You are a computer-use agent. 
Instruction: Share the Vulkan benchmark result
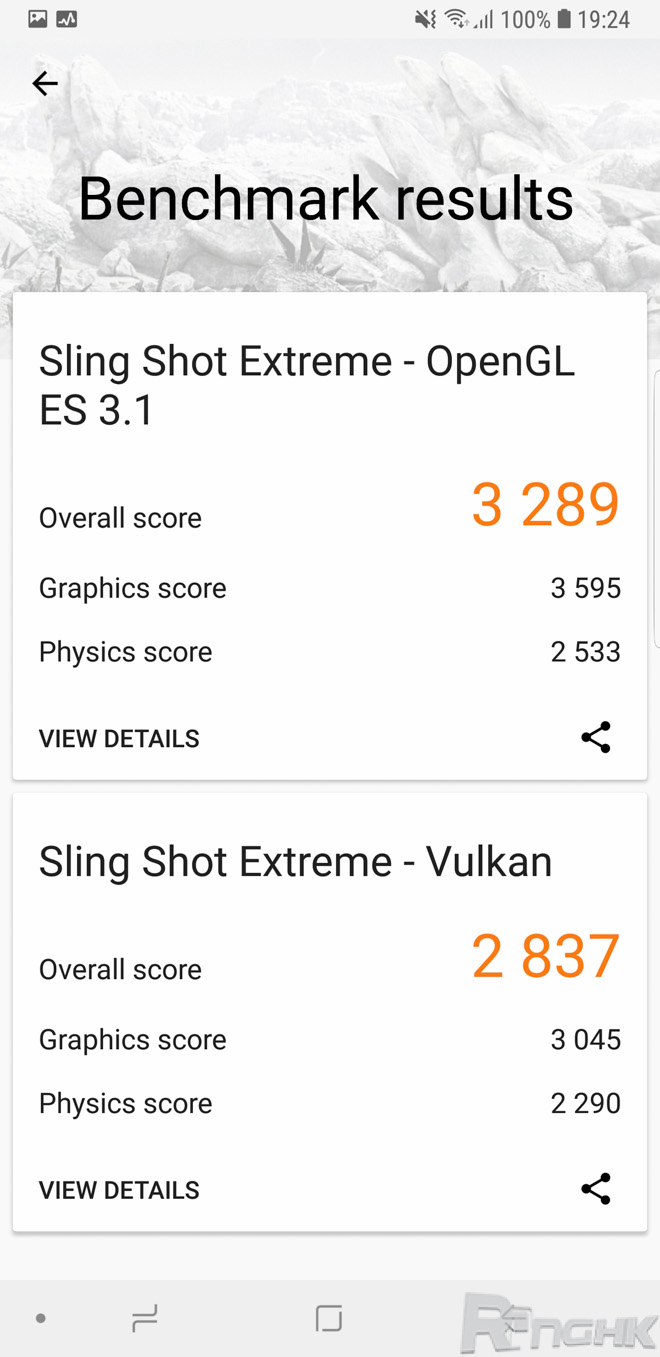pyautogui.click(x=596, y=1189)
